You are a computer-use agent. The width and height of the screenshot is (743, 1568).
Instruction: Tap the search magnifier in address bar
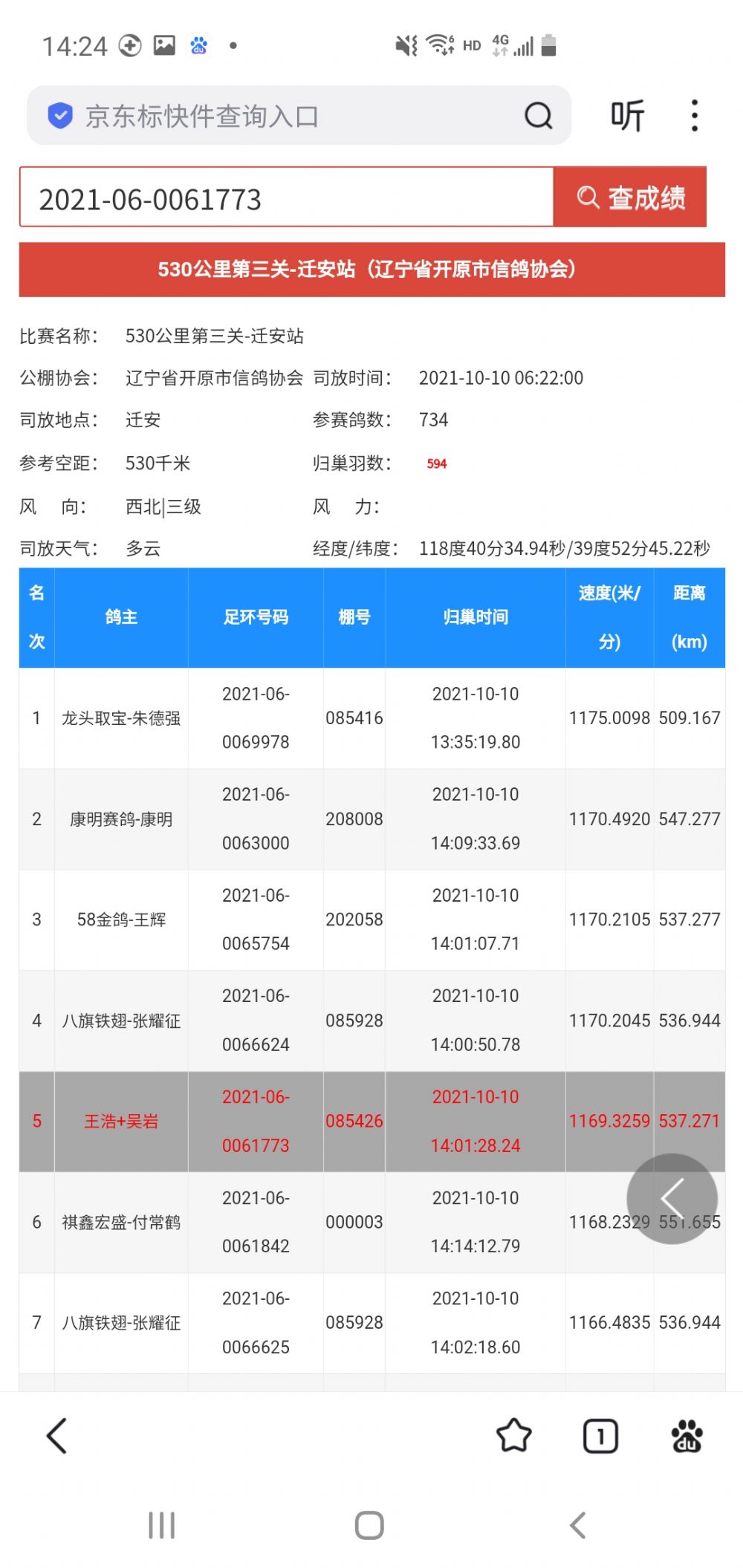[x=538, y=116]
